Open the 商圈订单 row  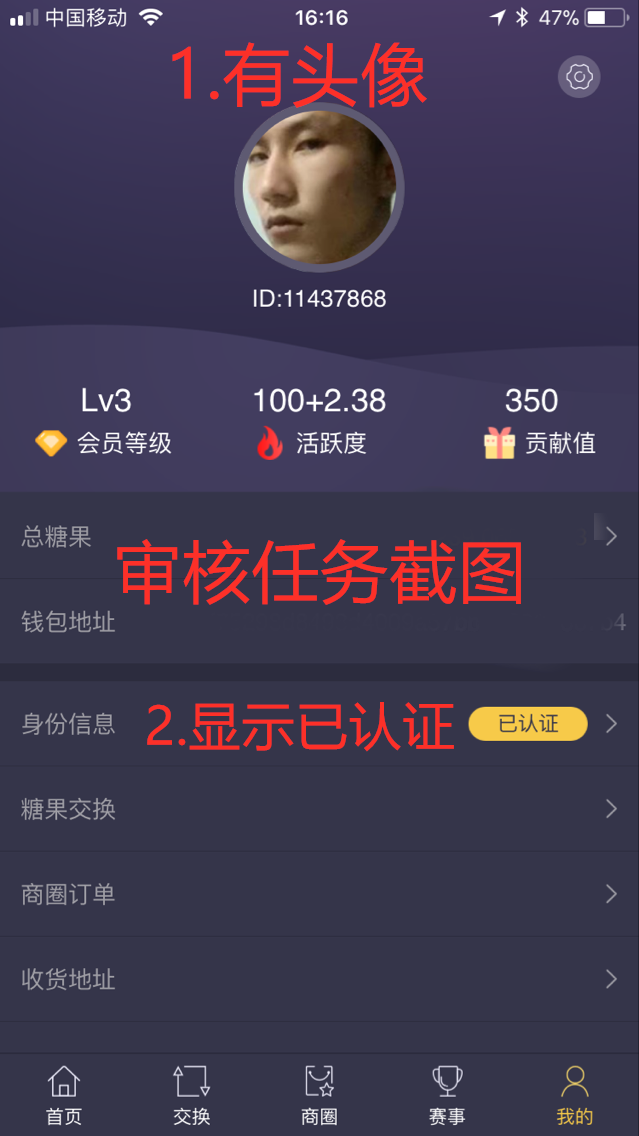tap(319, 894)
